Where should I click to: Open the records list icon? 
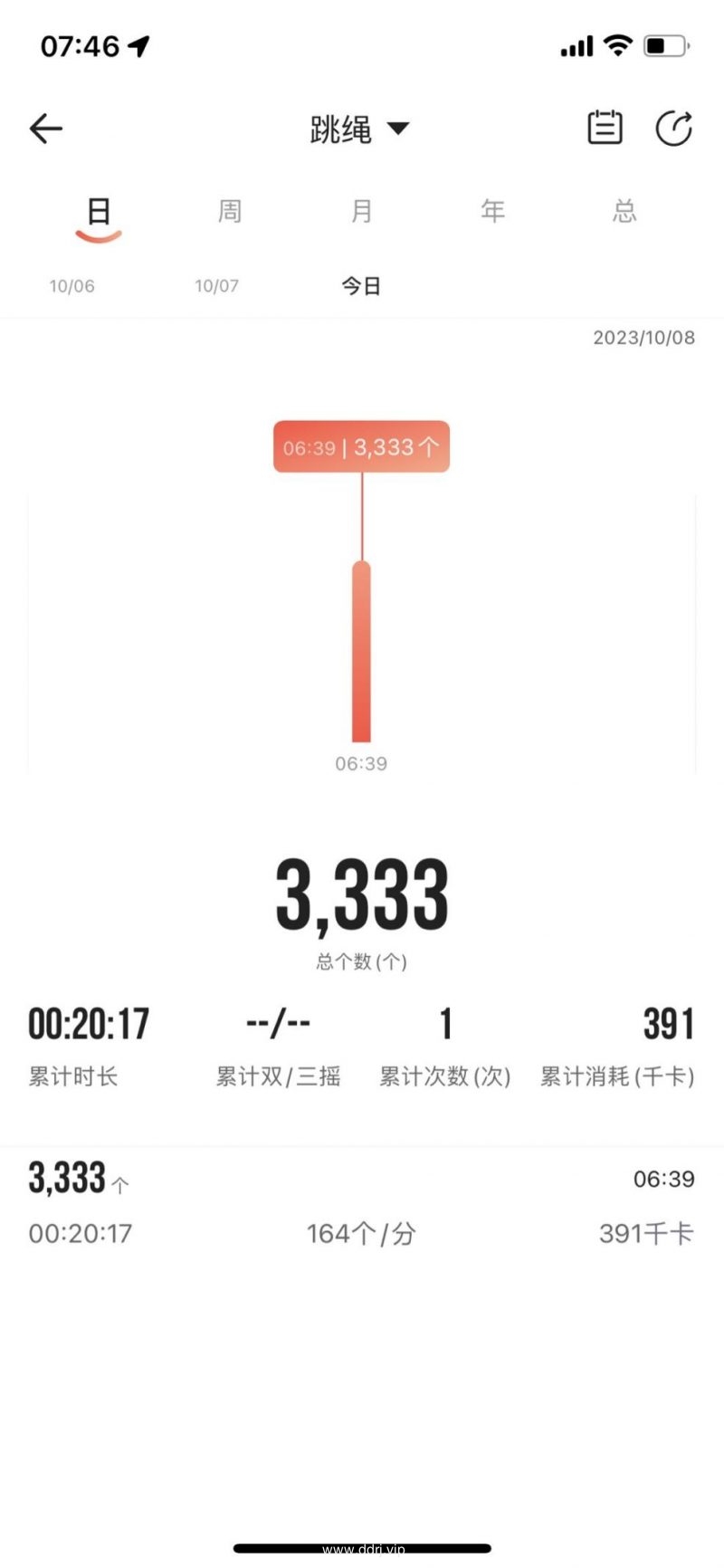(x=605, y=128)
